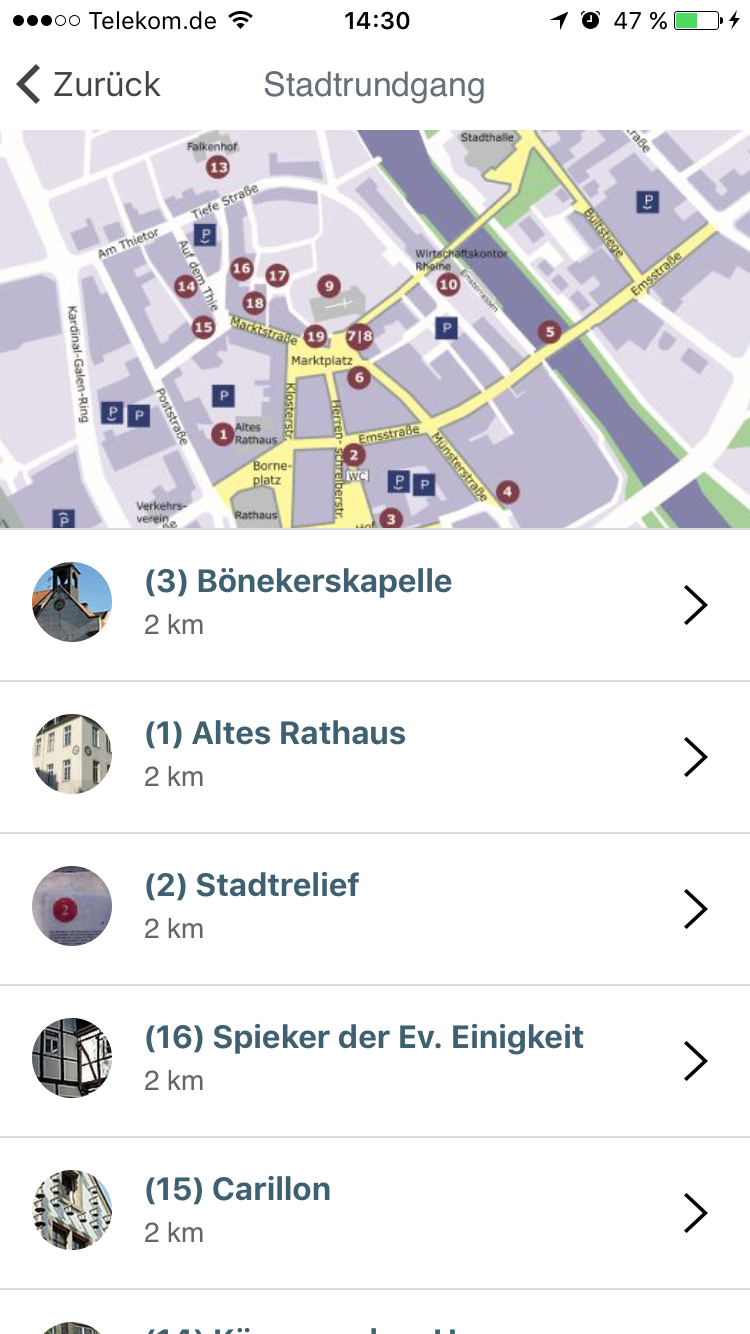Go back with the Zurück button
The height and width of the screenshot is (1334, 750).
point(88,85)
